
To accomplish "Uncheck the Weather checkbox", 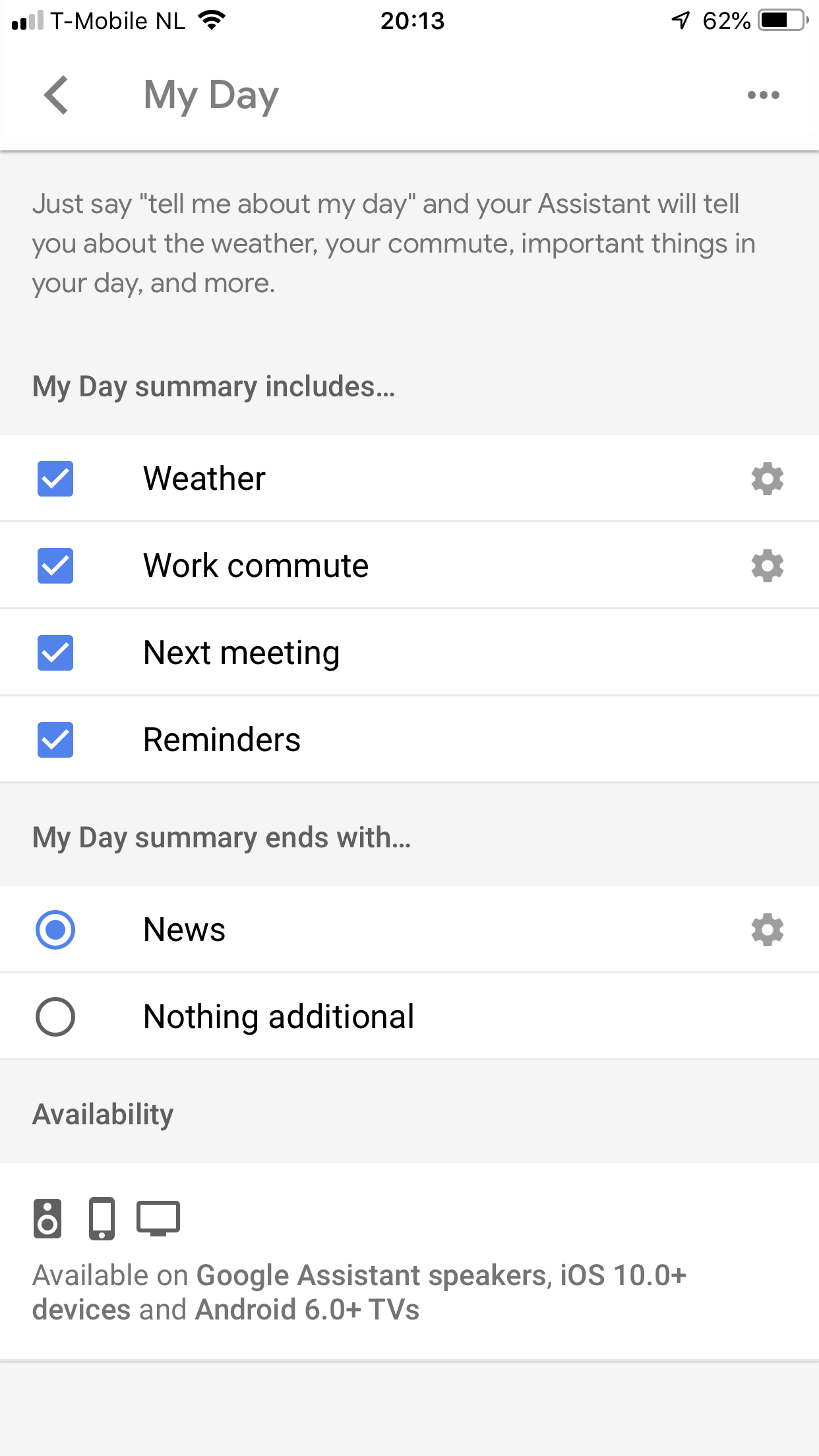I will tap(55, 479).
